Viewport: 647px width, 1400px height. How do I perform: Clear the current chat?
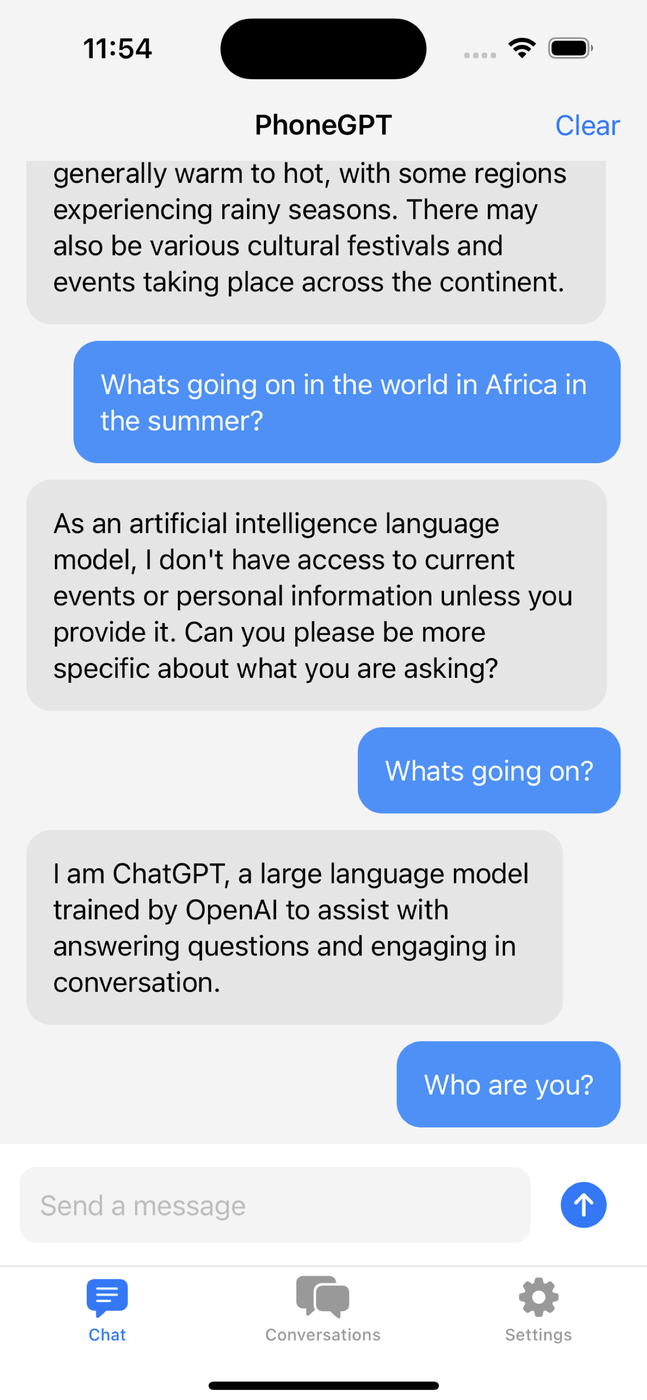click(587, 125)
